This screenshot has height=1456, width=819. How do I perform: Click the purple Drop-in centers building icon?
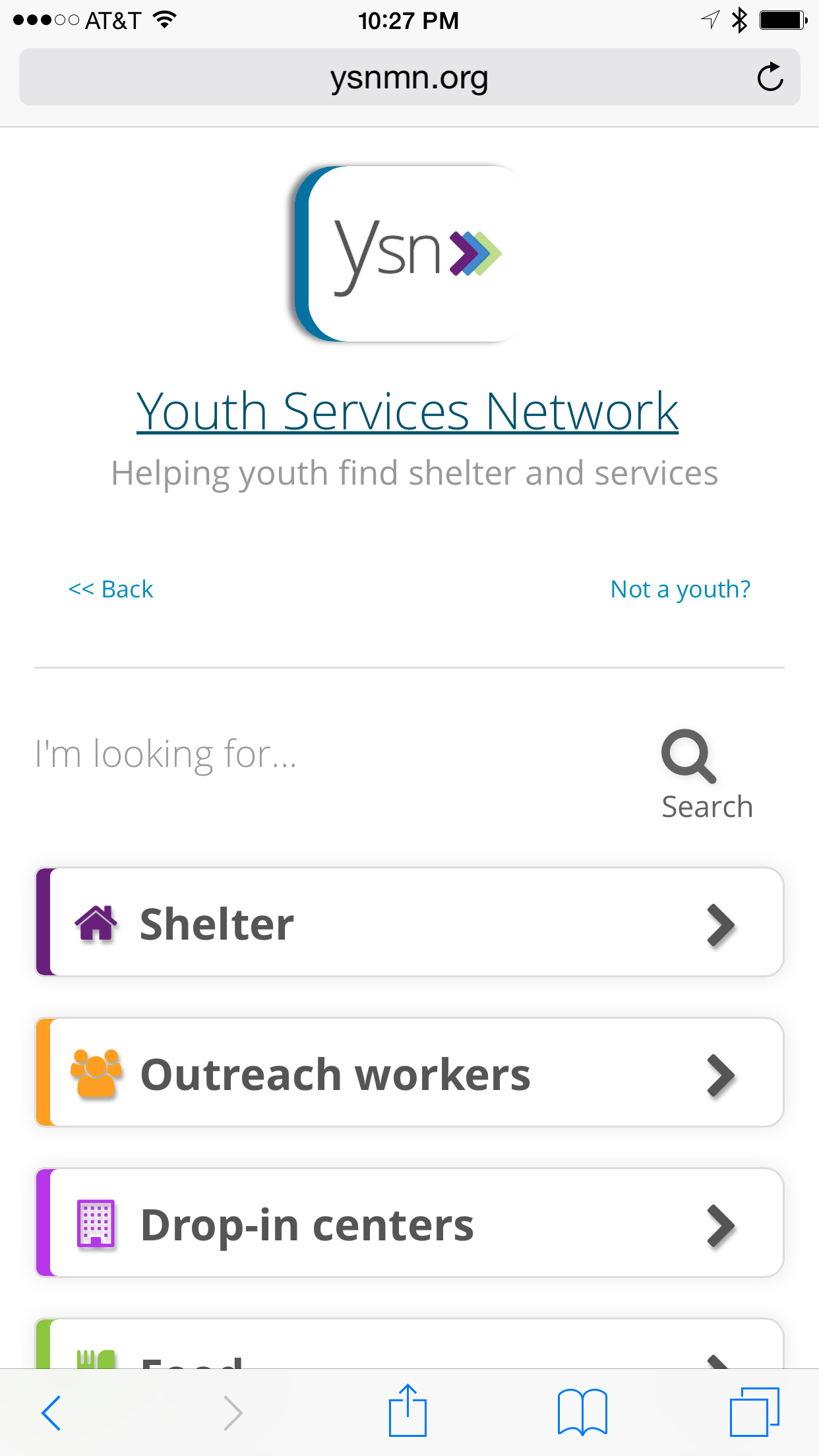96,1223
